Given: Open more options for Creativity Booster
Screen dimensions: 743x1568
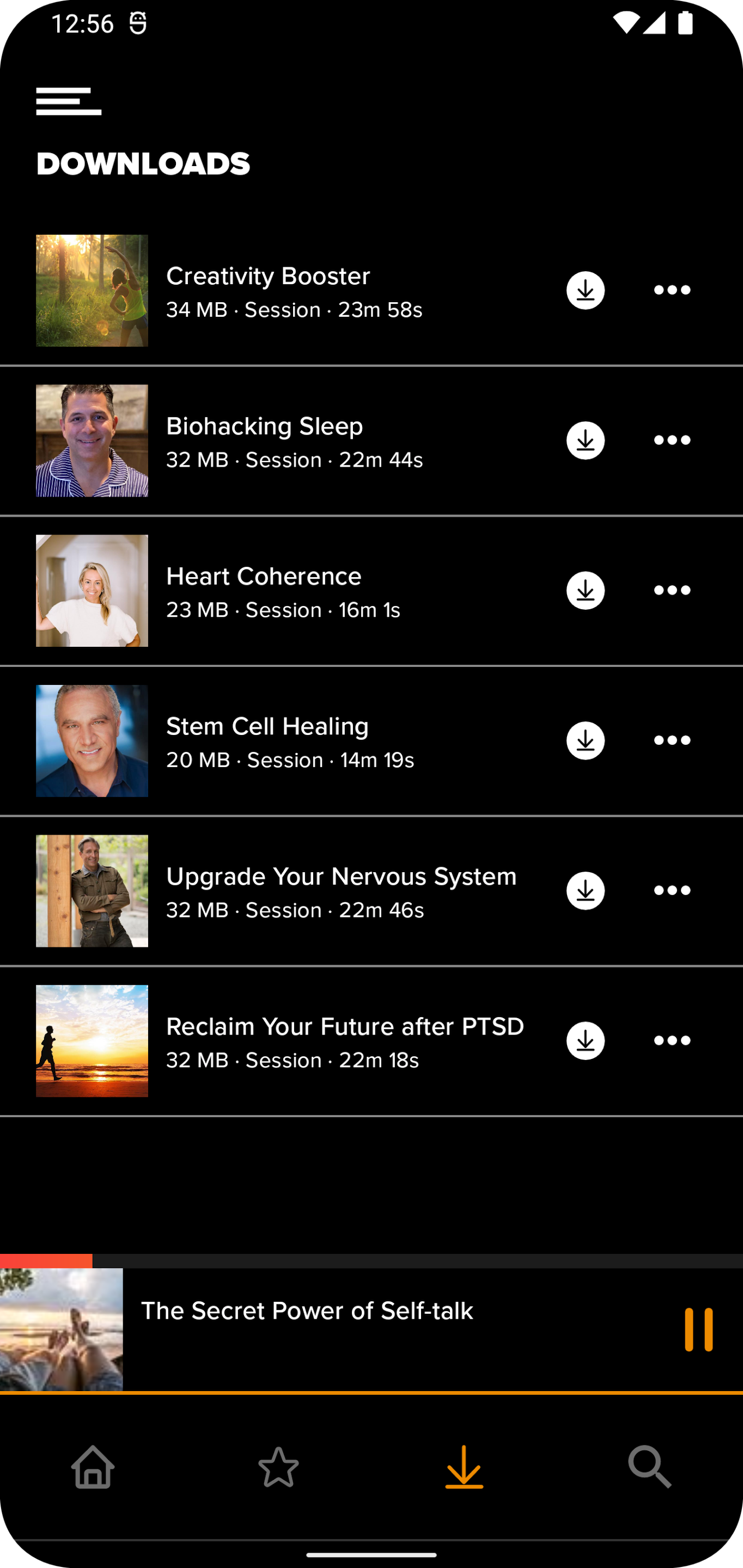Looking at the screenshot, I should click(x=672, y=290).
